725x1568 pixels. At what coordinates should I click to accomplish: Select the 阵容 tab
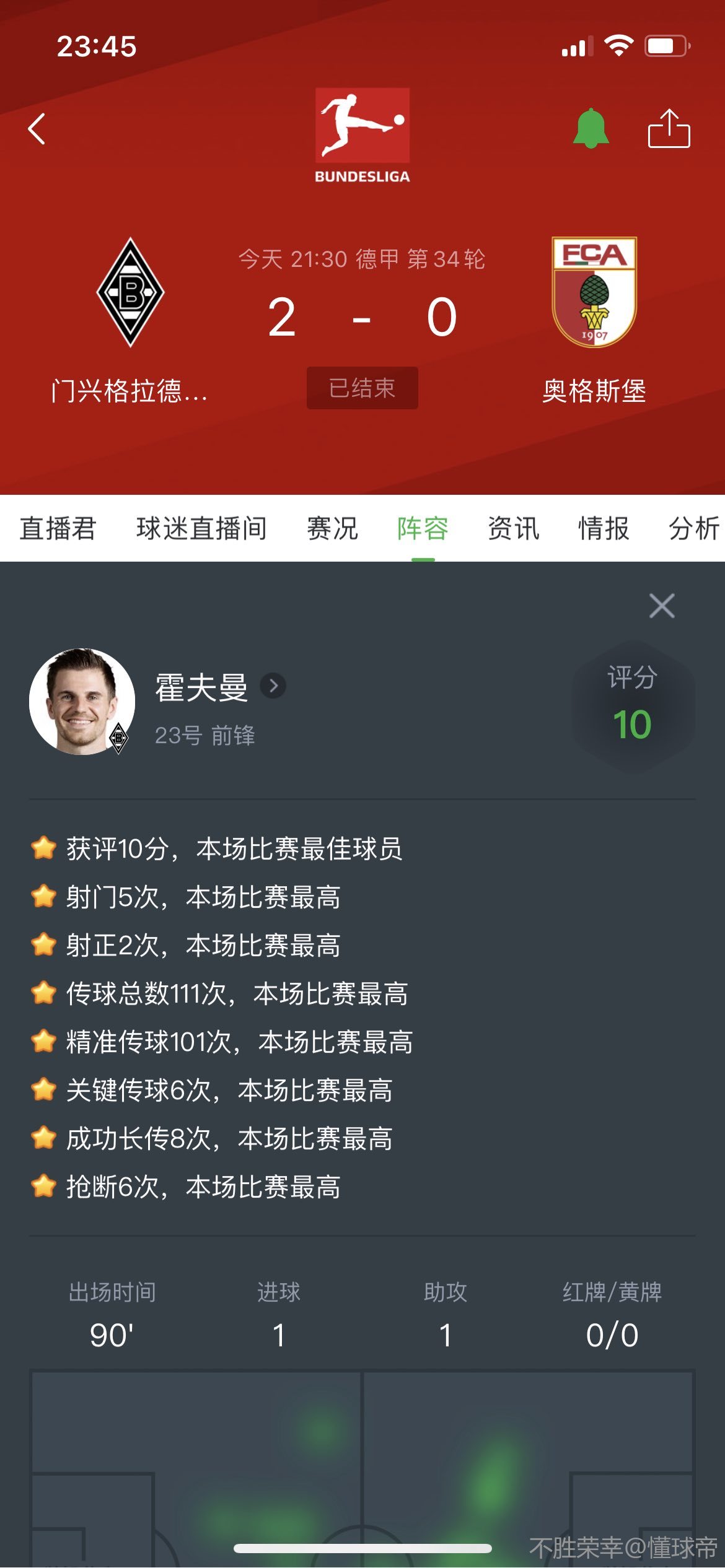pyautogui.click(x=423, y=528)
